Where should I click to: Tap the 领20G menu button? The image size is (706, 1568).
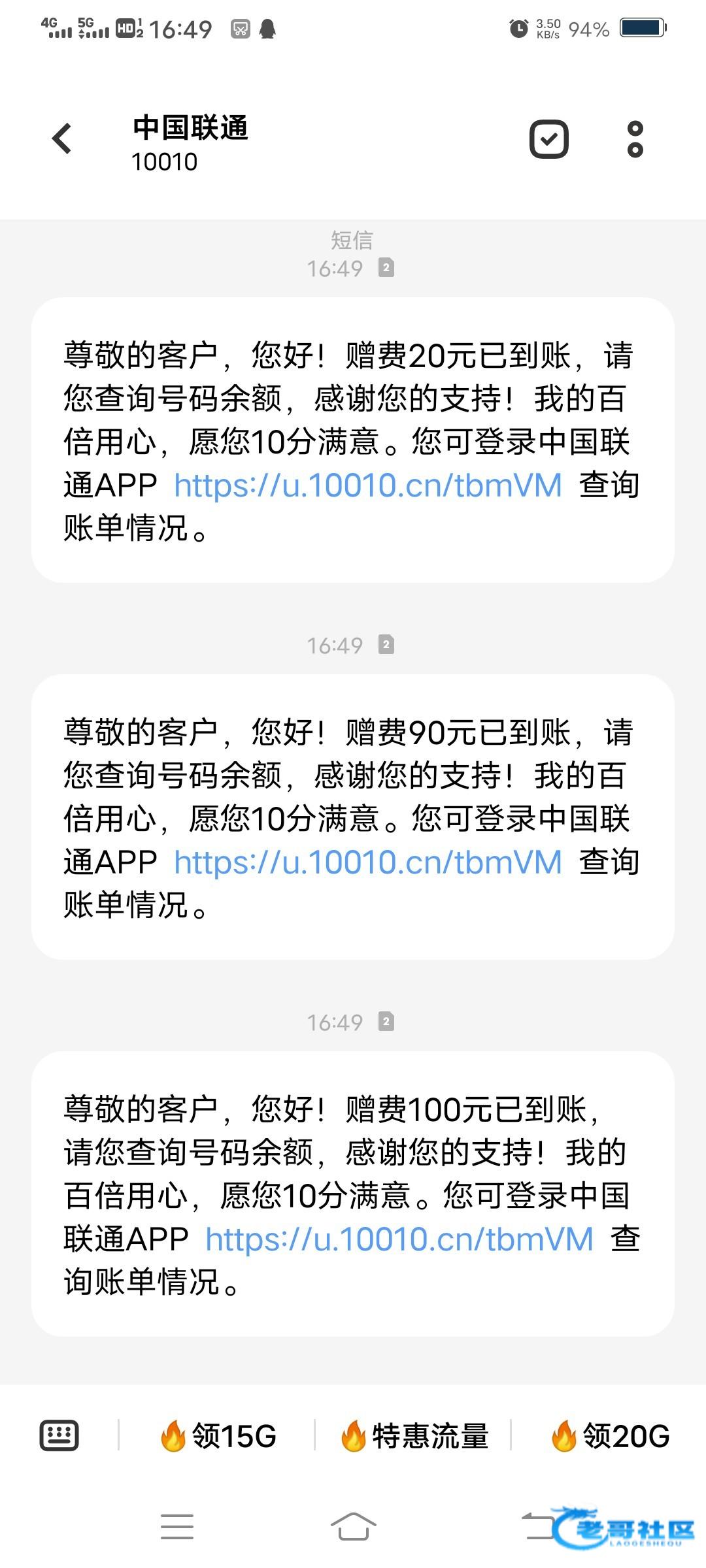click(611, 1436)
